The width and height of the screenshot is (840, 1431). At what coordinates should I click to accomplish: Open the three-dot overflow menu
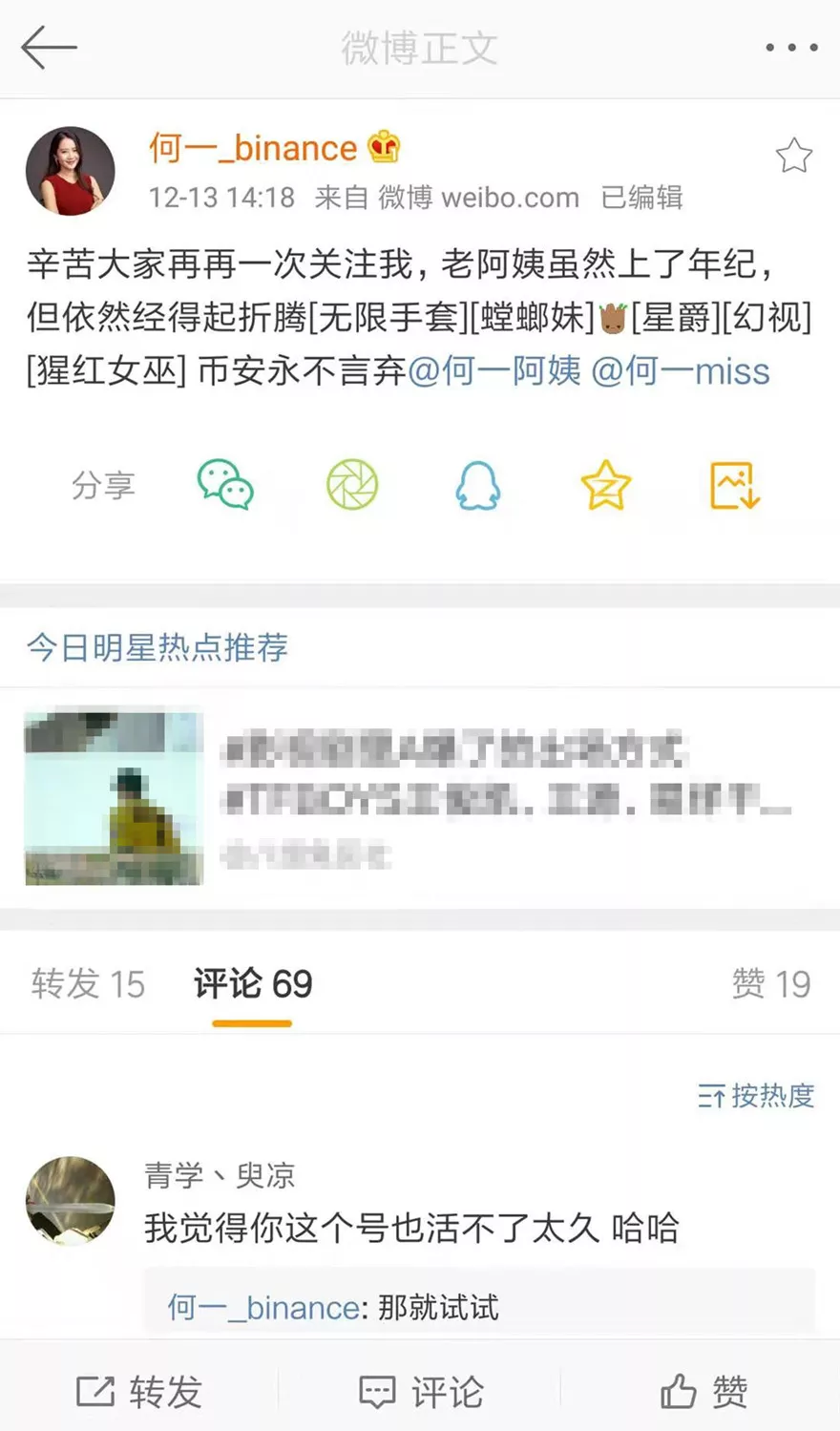click(x=791, y=47)
